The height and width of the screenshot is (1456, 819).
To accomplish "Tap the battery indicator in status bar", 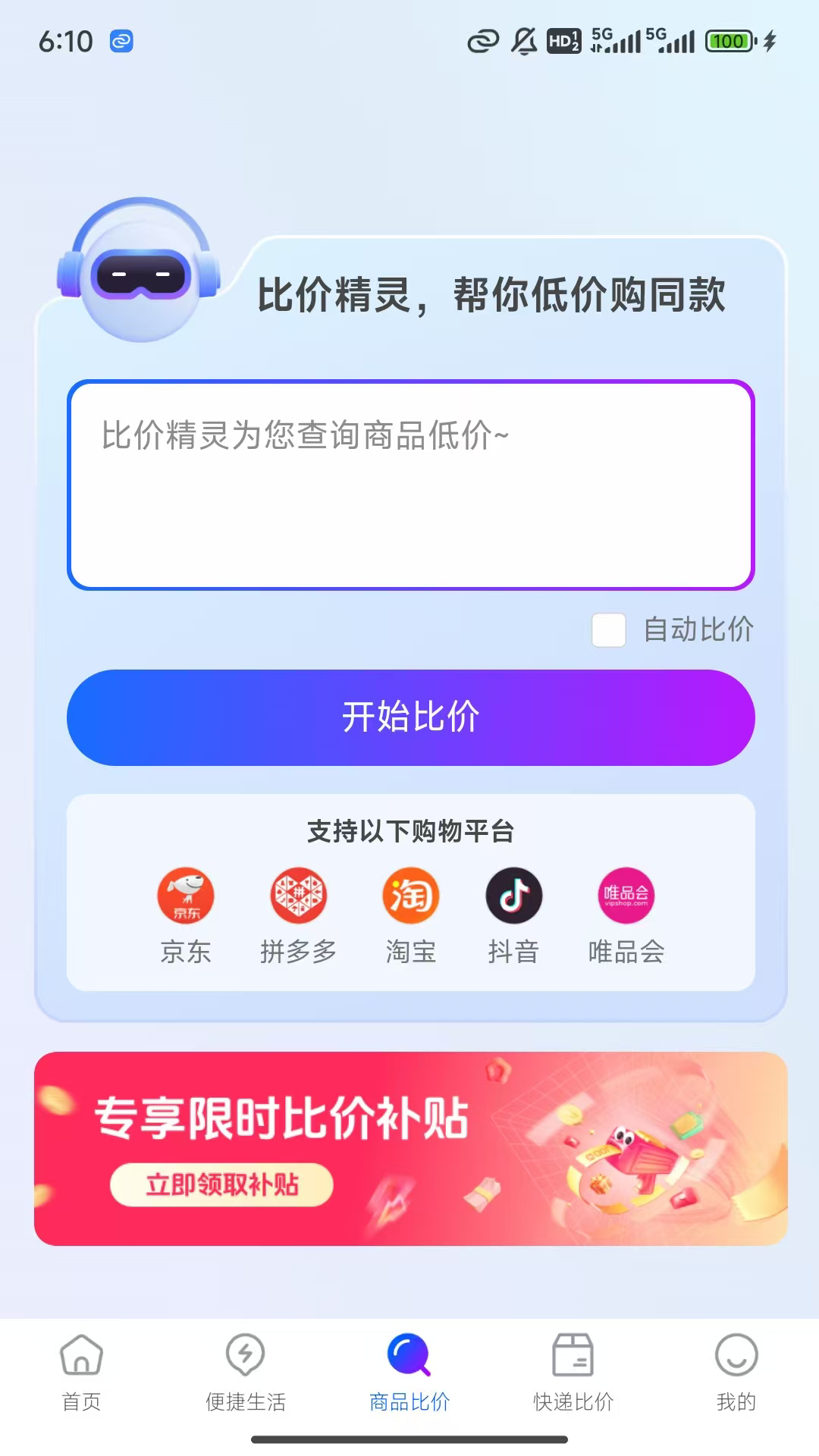I will [x=727, y=42].
